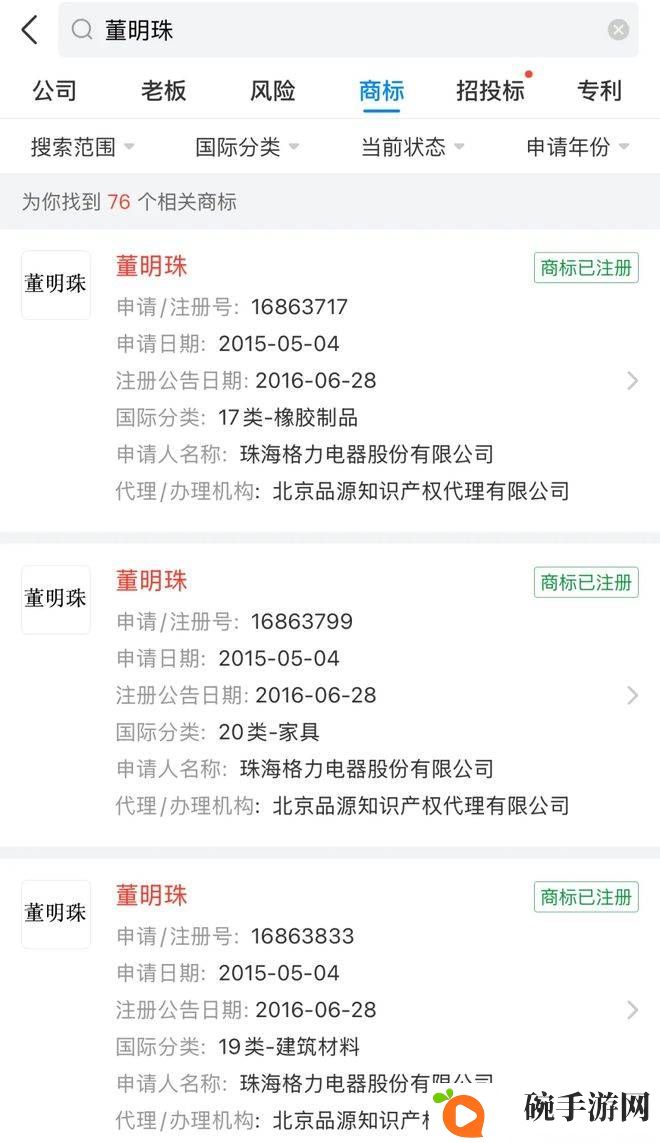Tap the search field containing 董明珠
This screenshot has height=1143, width=660.
[x=348, y=30]
